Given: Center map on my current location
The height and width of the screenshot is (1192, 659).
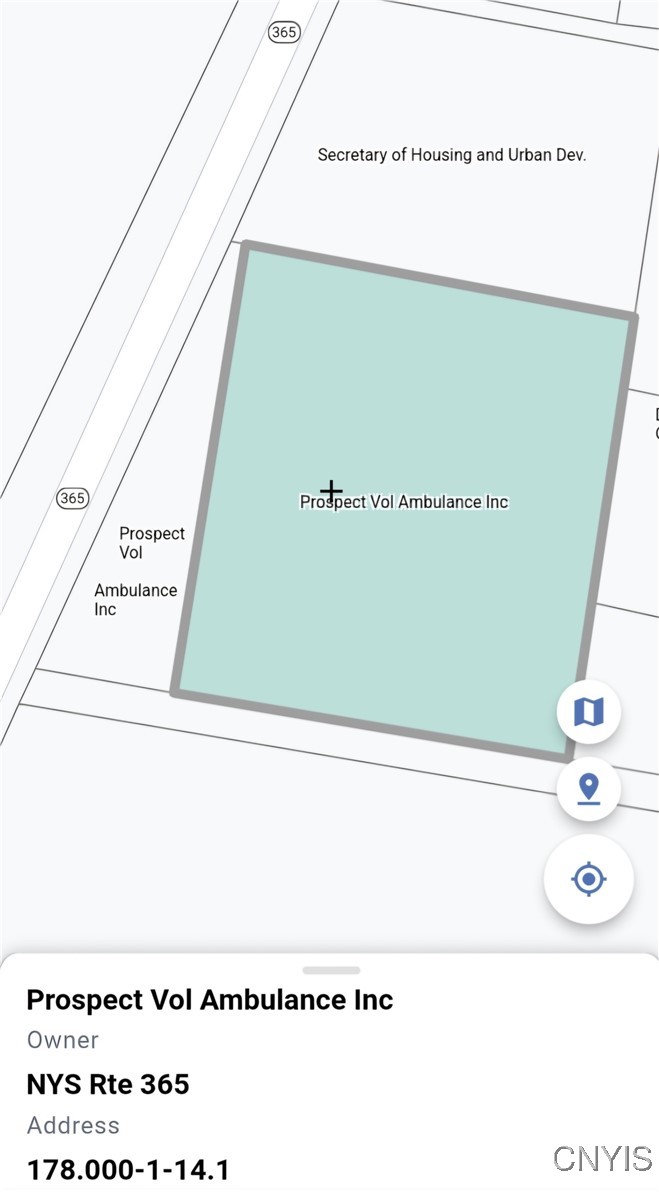Looking at the screenshot, I should pos(589,880).
